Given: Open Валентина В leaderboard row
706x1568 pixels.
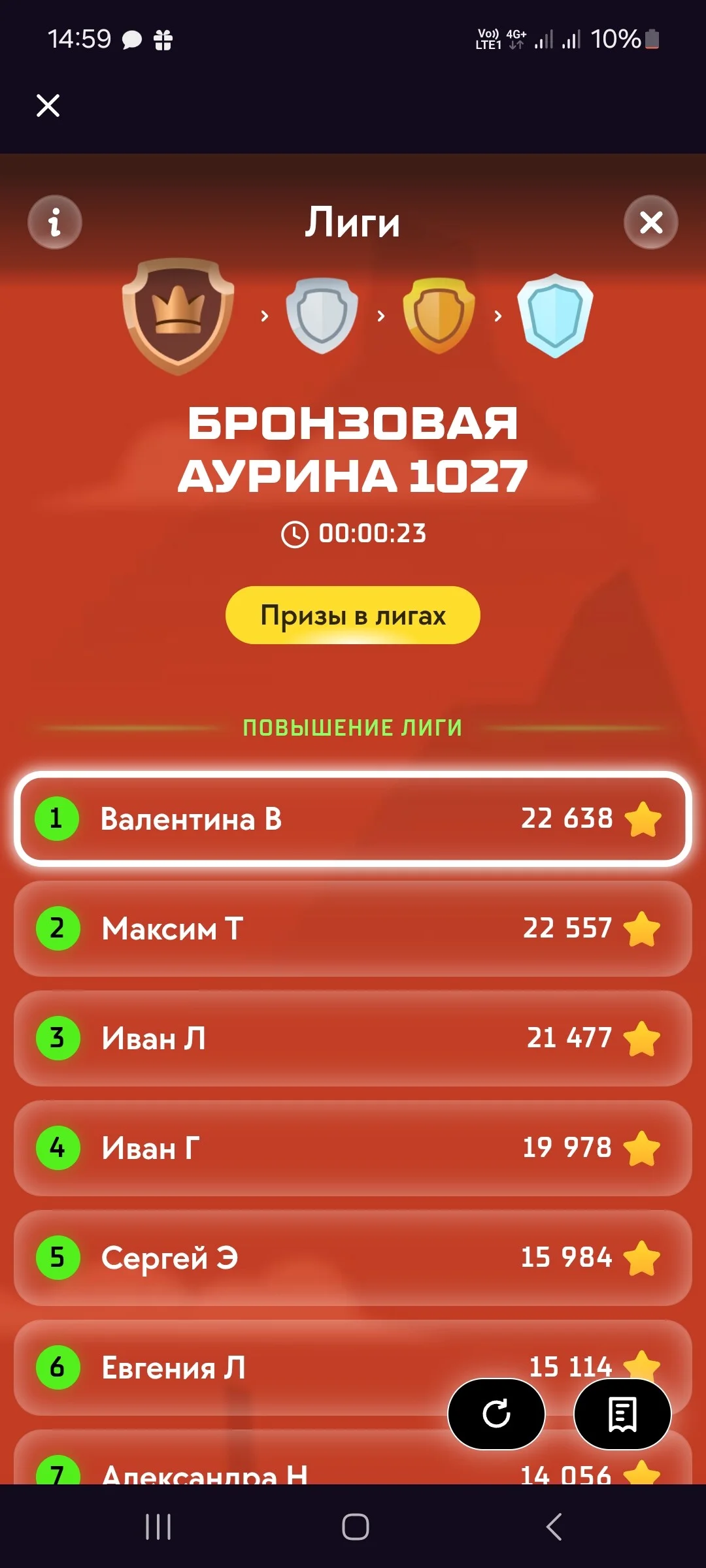Looking at the screenshot, I should click(353, 819).
